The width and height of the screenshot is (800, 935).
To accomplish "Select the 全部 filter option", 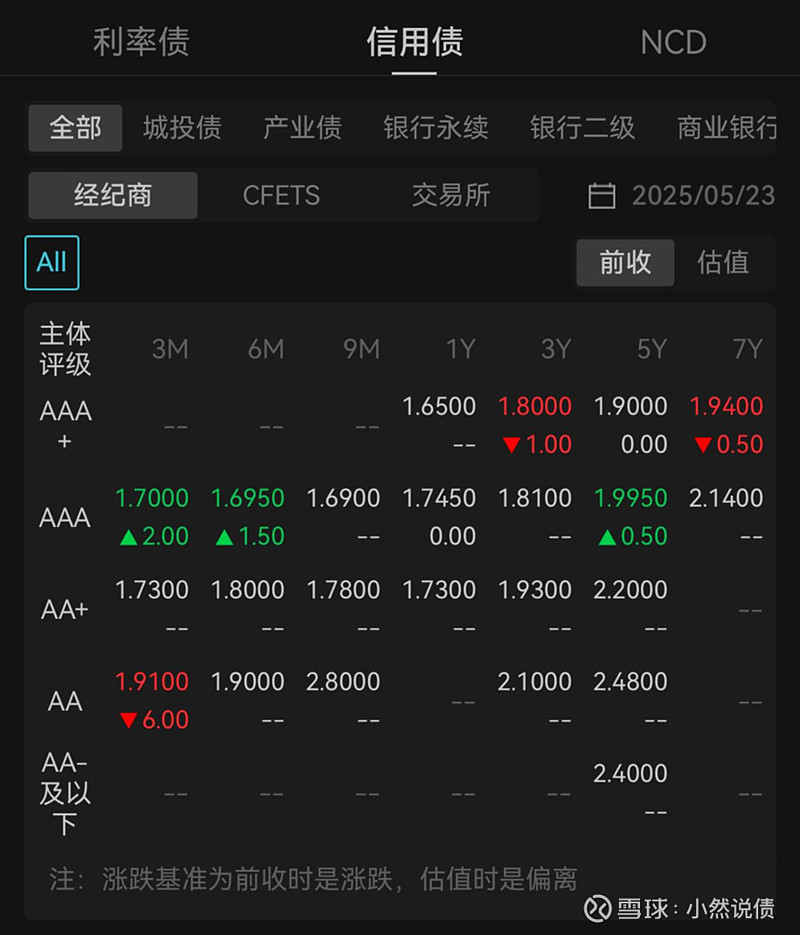I will click(74, 128).
